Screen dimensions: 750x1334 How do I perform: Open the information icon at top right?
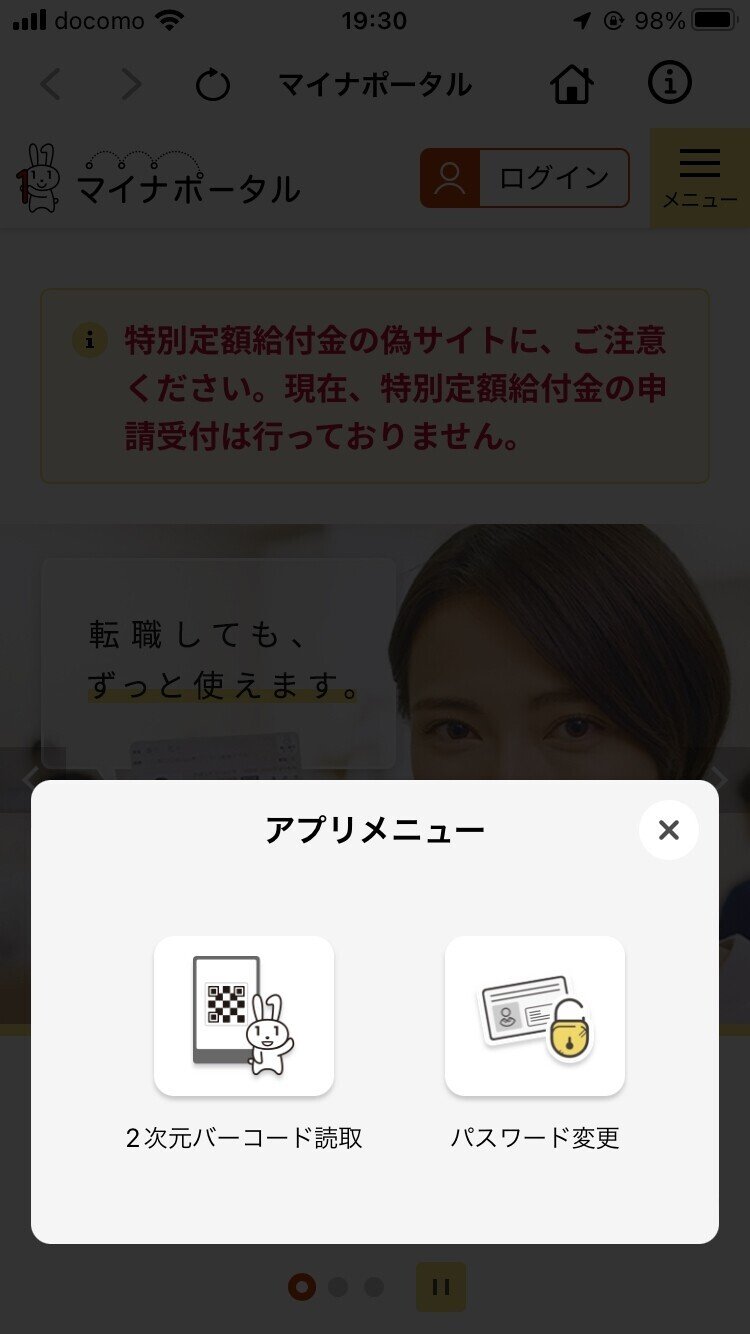(x=669, y=84)
